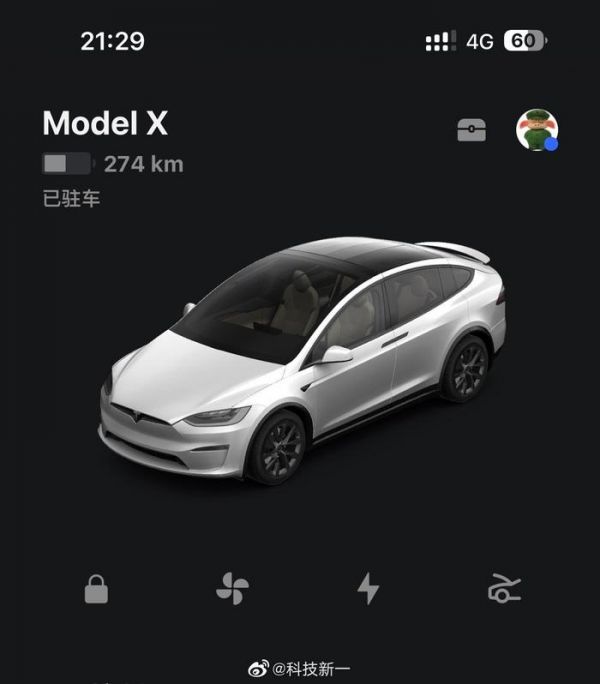Turn on climate fan control

[232, 589]
